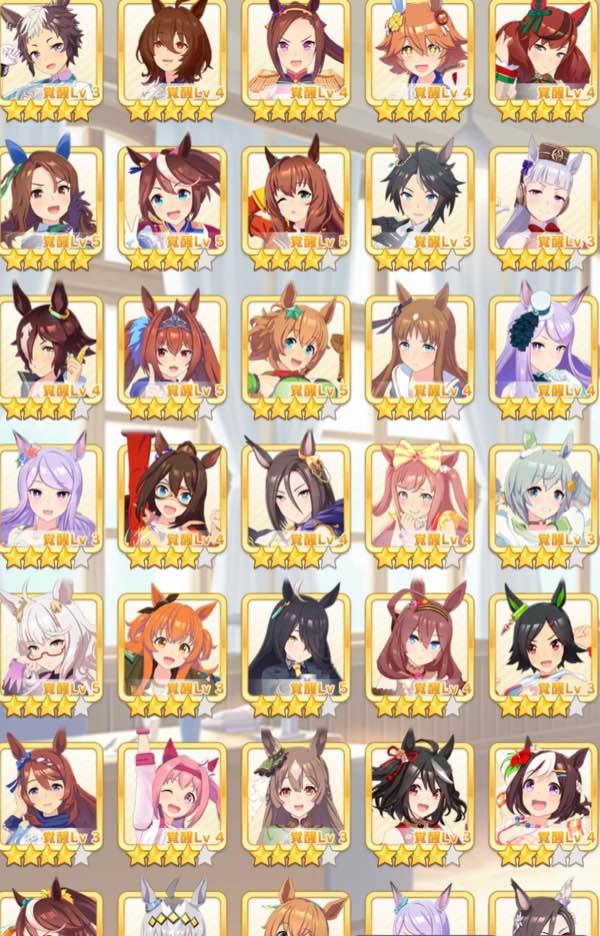
Task: Open the red twin-tail girl in Christmas outfit
Action: point(541,48)
